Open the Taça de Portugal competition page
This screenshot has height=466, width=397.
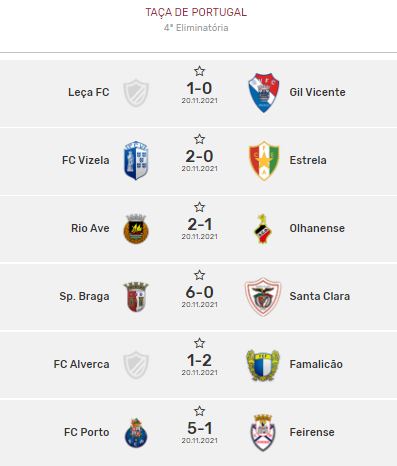coord(196,12)
